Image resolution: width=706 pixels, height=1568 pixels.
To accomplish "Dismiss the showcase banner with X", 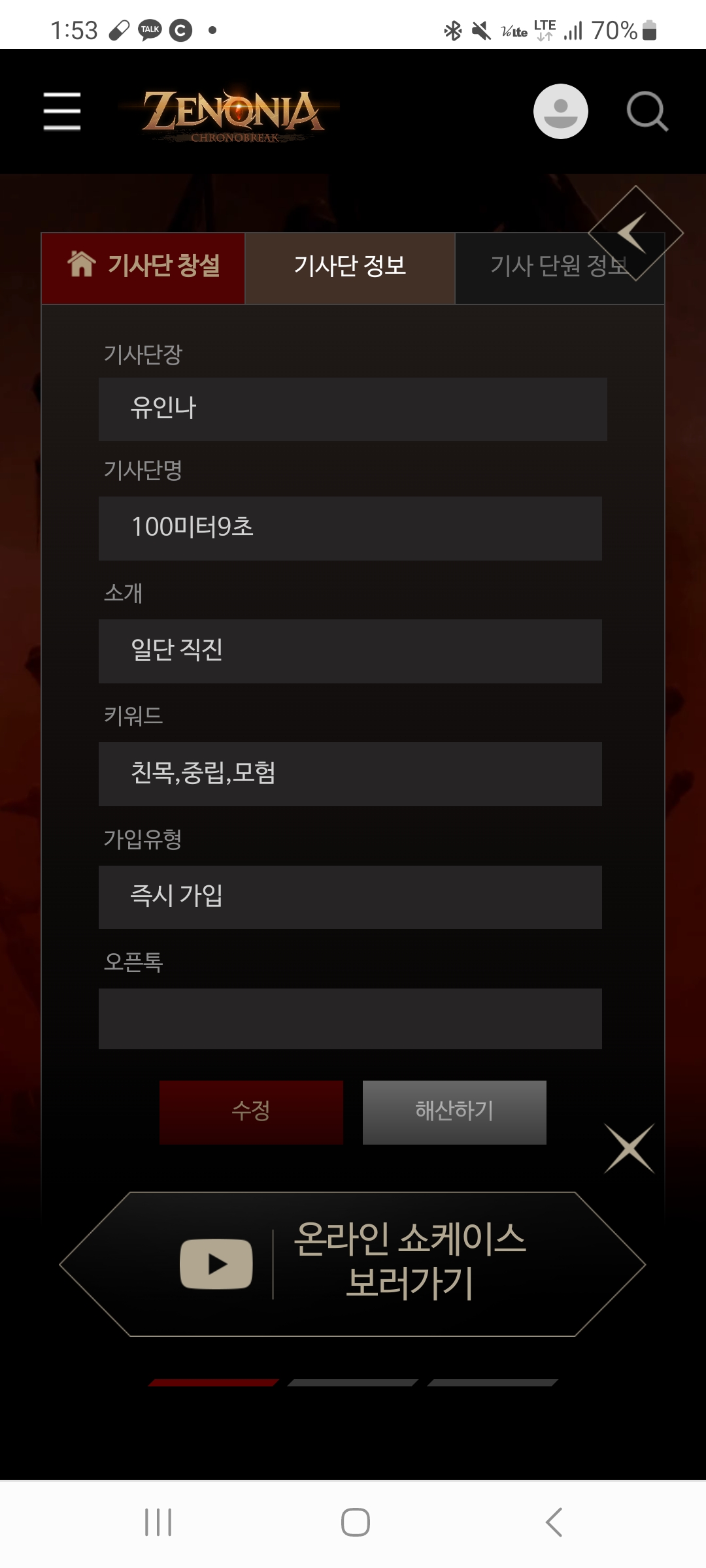I will pos(629,1148).
